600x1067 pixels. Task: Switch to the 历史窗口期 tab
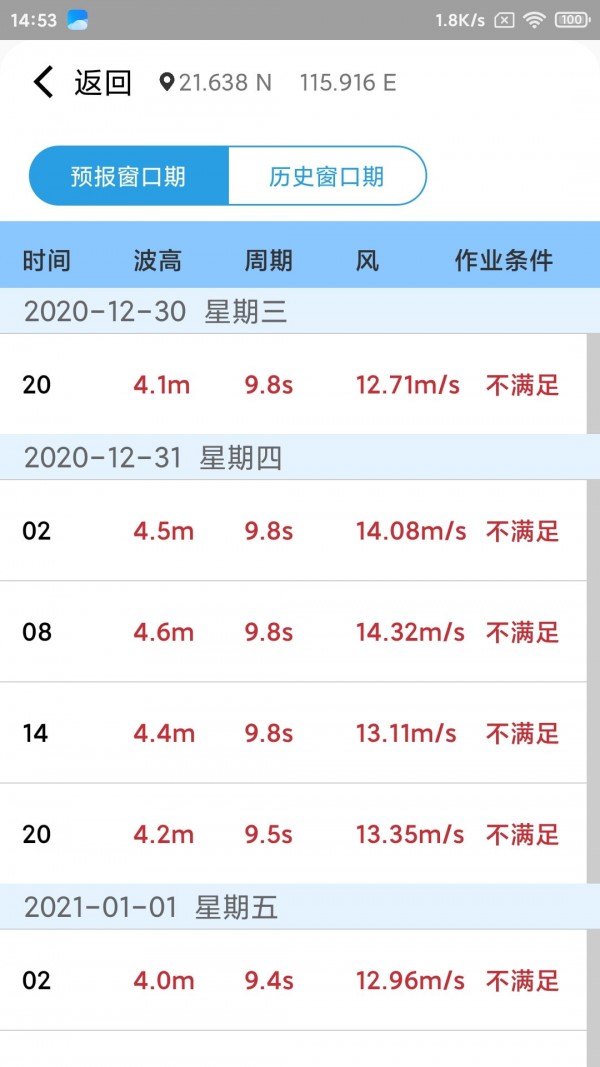[x=326, y=177]
